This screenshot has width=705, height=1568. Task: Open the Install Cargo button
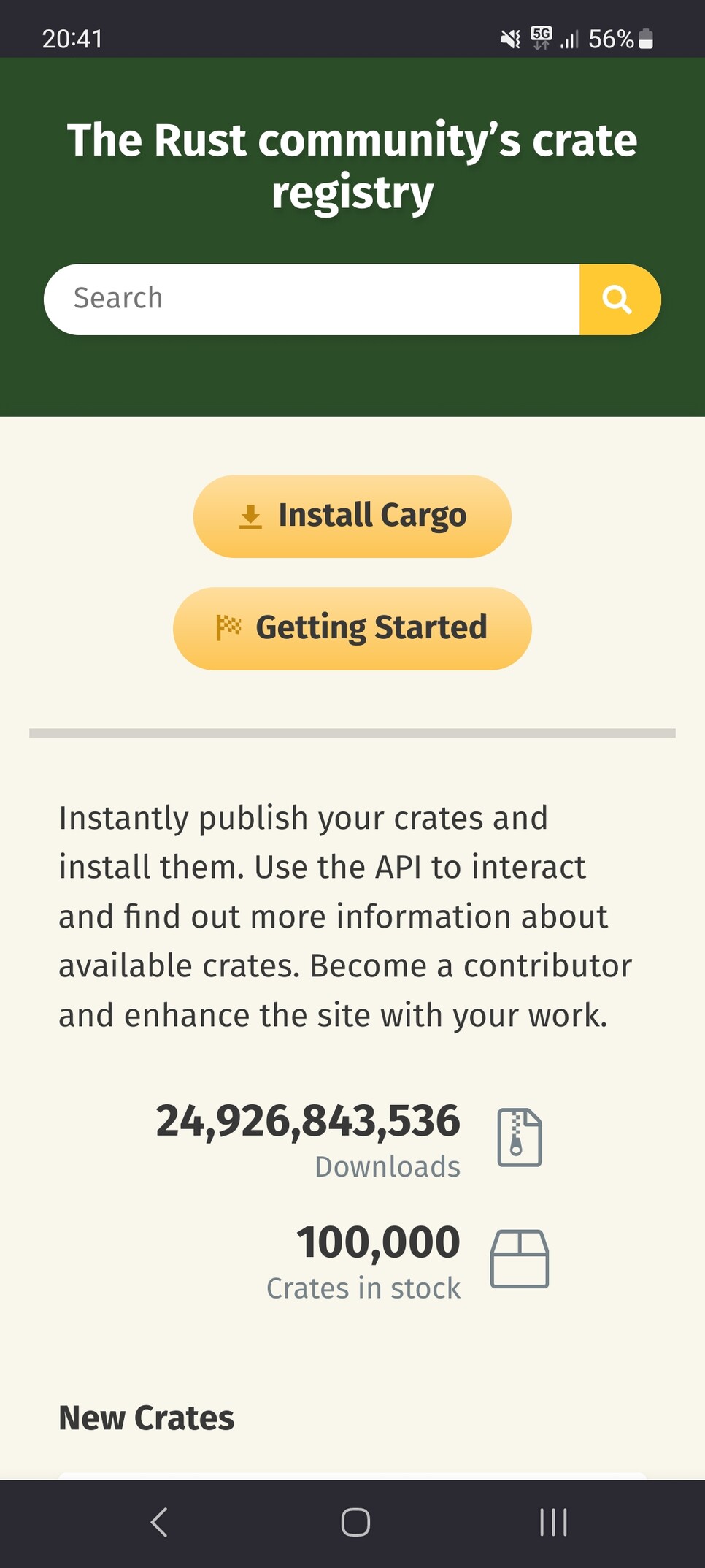(352, 516)
